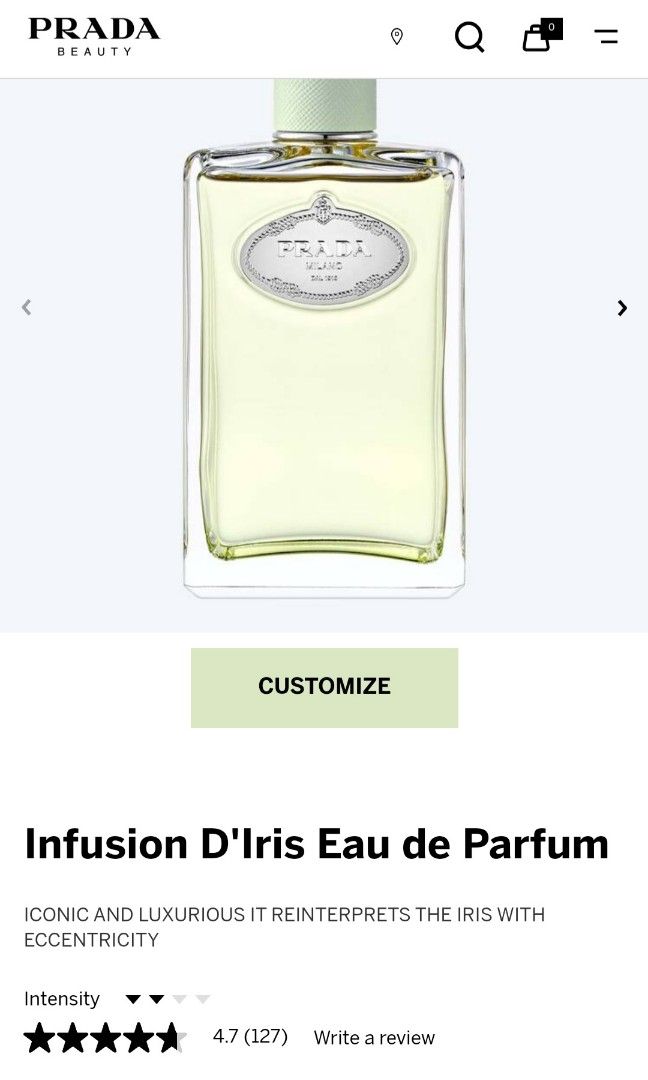Show the next product image
Viewport: 648px width, 1080px height.
coord(622,308)
